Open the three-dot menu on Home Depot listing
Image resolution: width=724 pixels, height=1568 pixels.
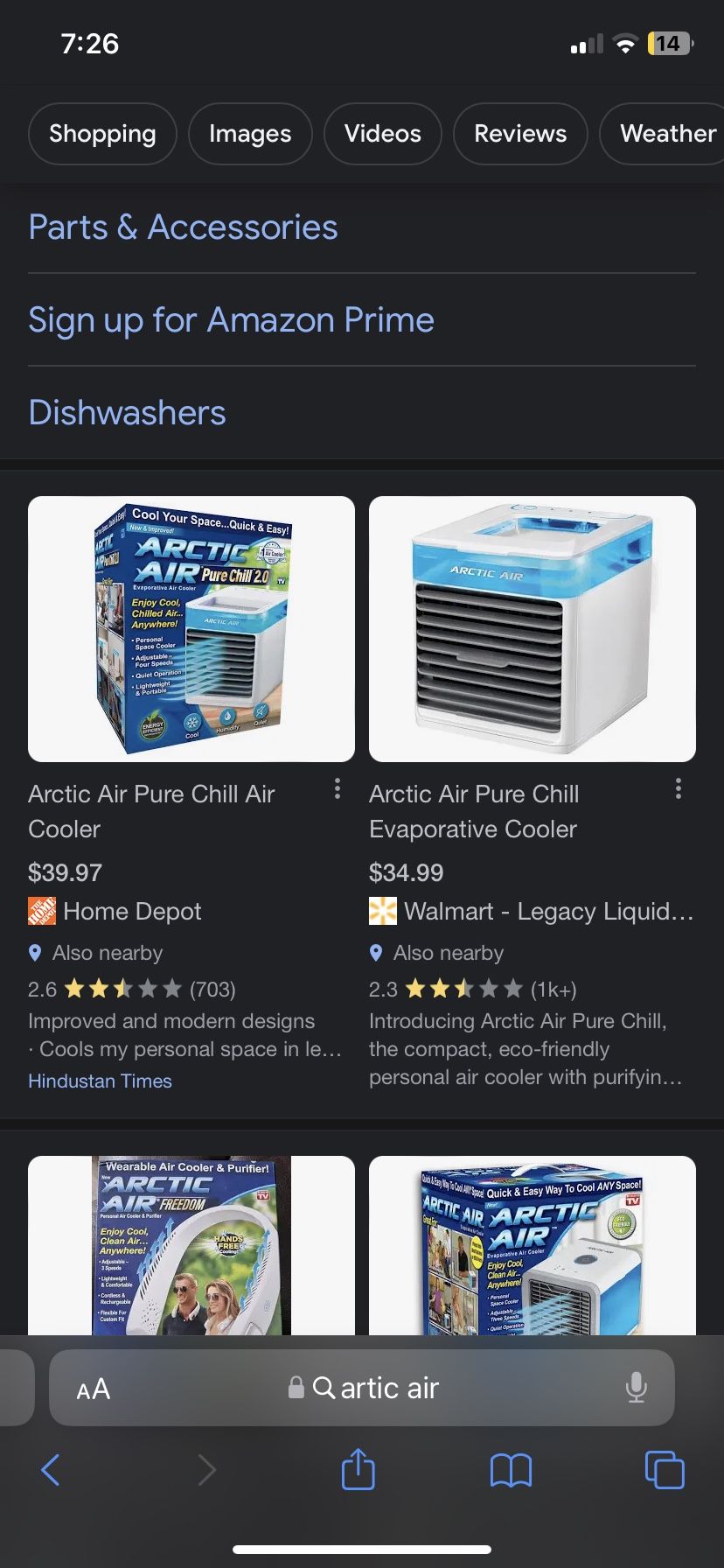[338, 788]
